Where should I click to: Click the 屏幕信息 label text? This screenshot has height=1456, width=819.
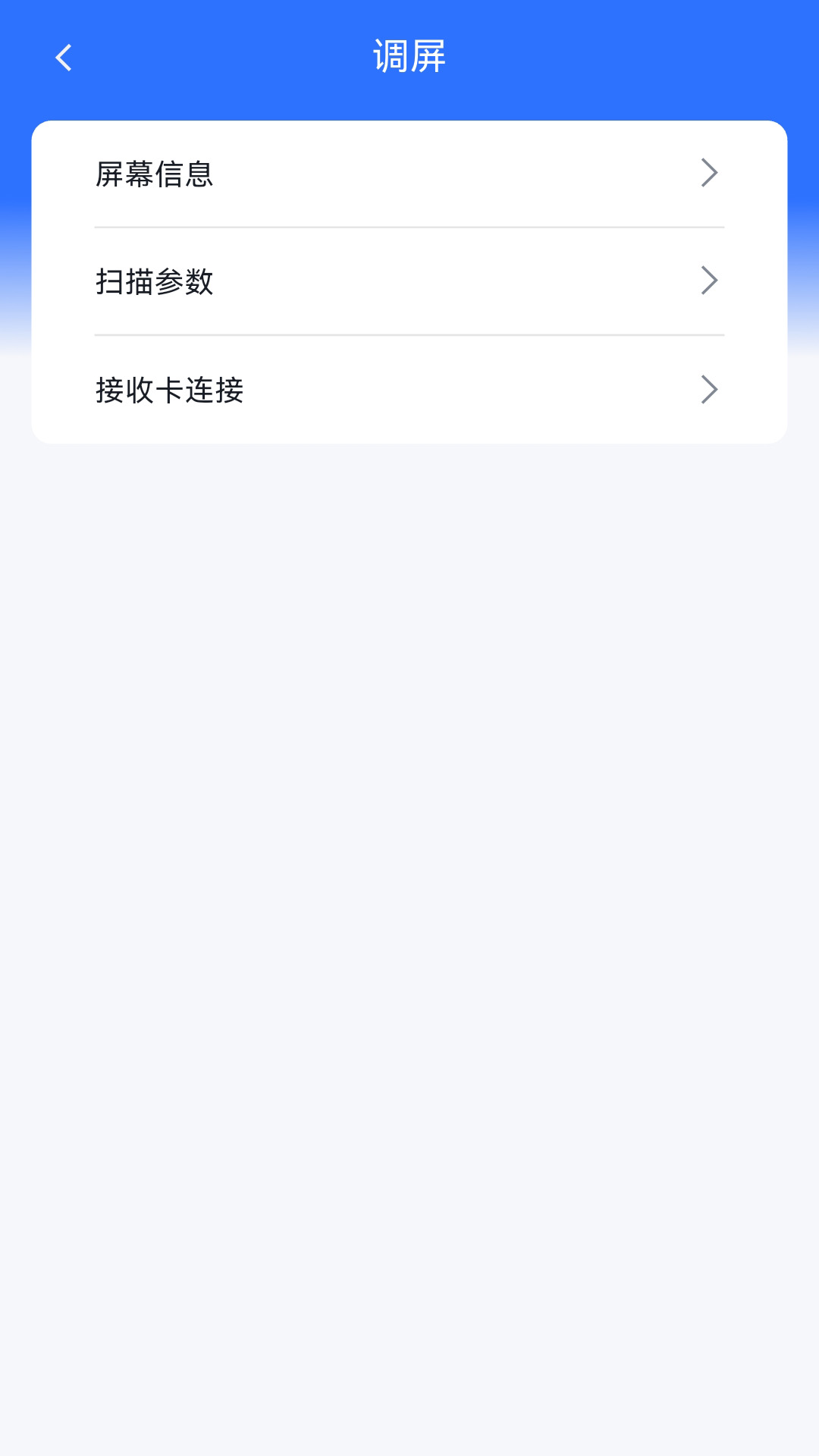tap(154, 174)
